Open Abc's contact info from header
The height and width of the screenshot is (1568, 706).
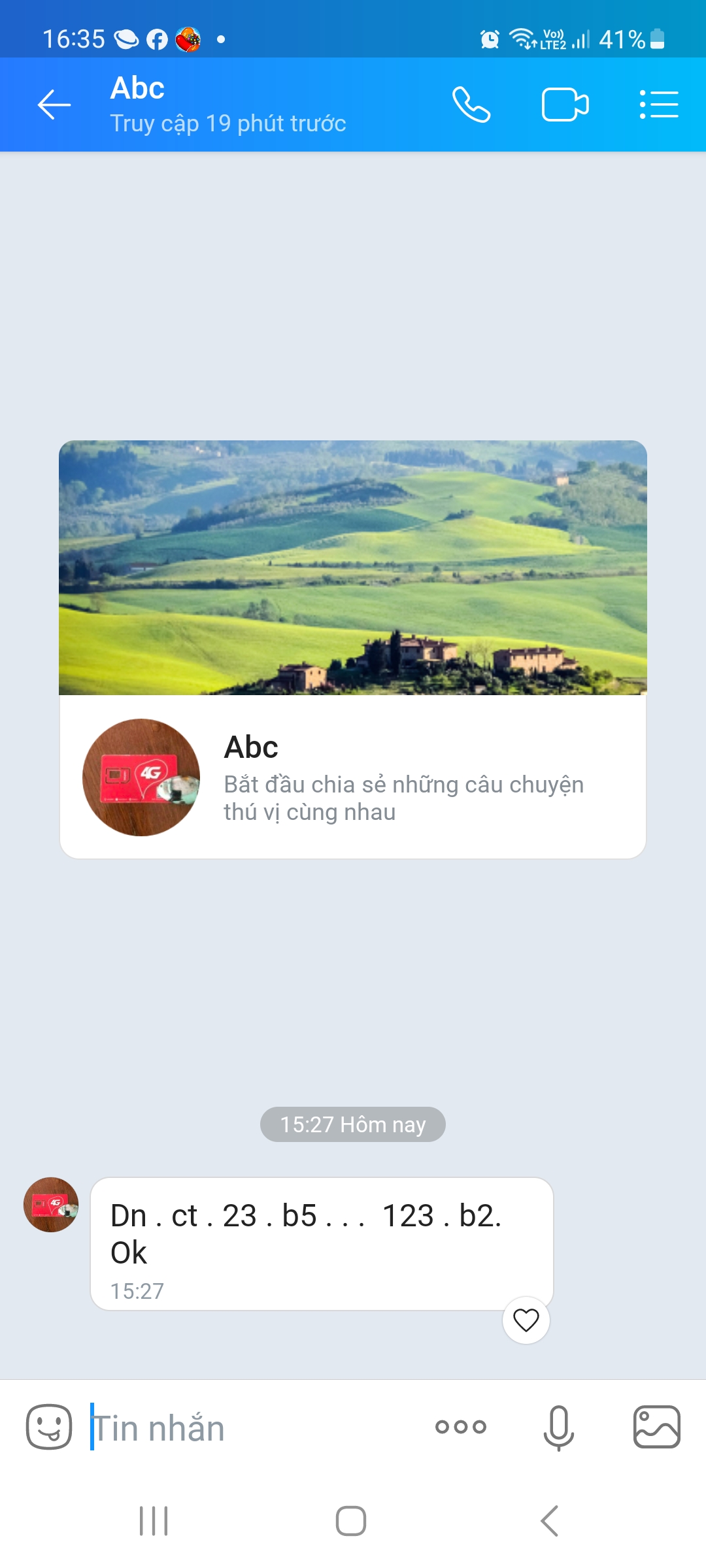coord(227,105)
